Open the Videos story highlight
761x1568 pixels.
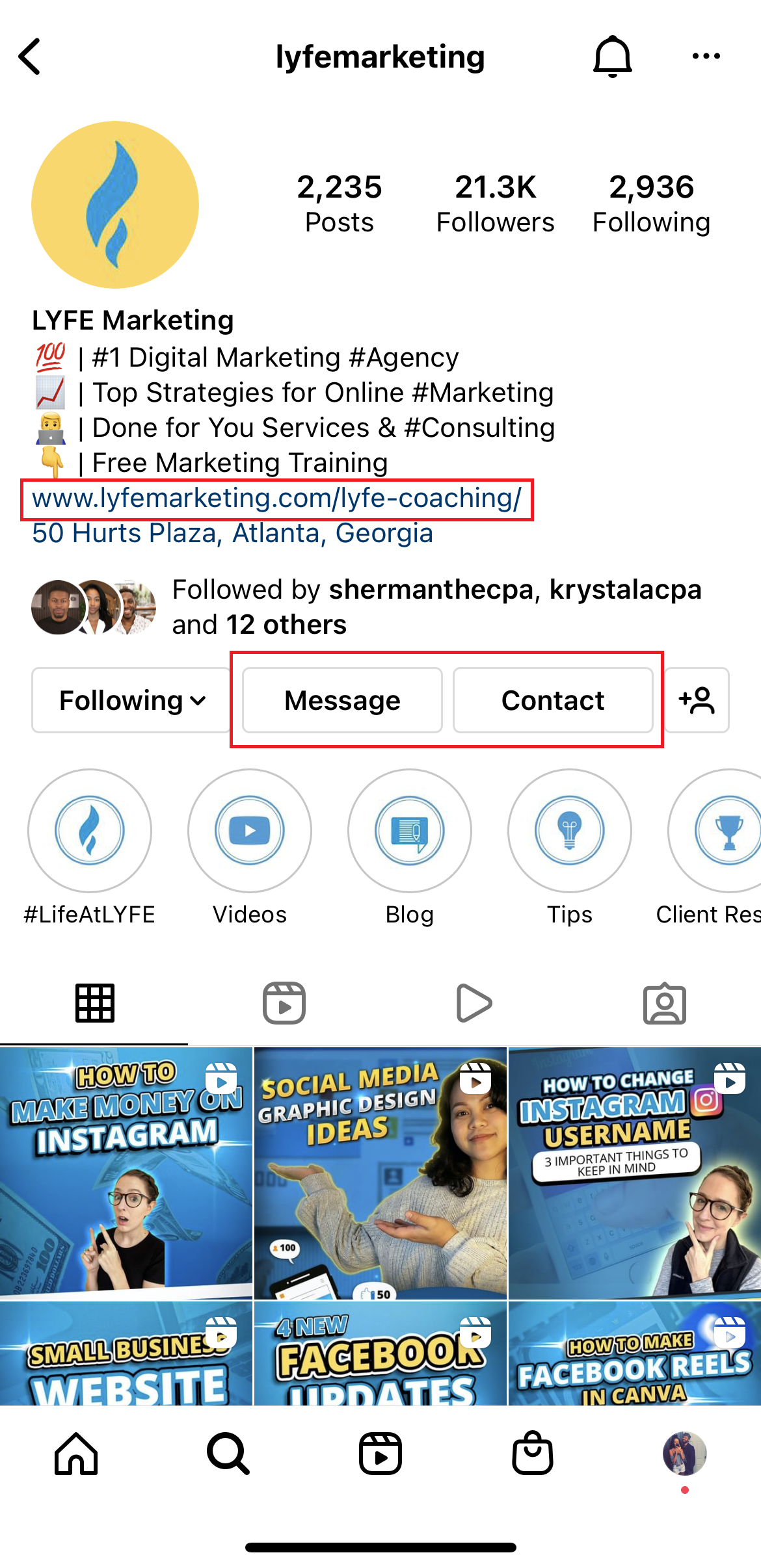[250, 831]
